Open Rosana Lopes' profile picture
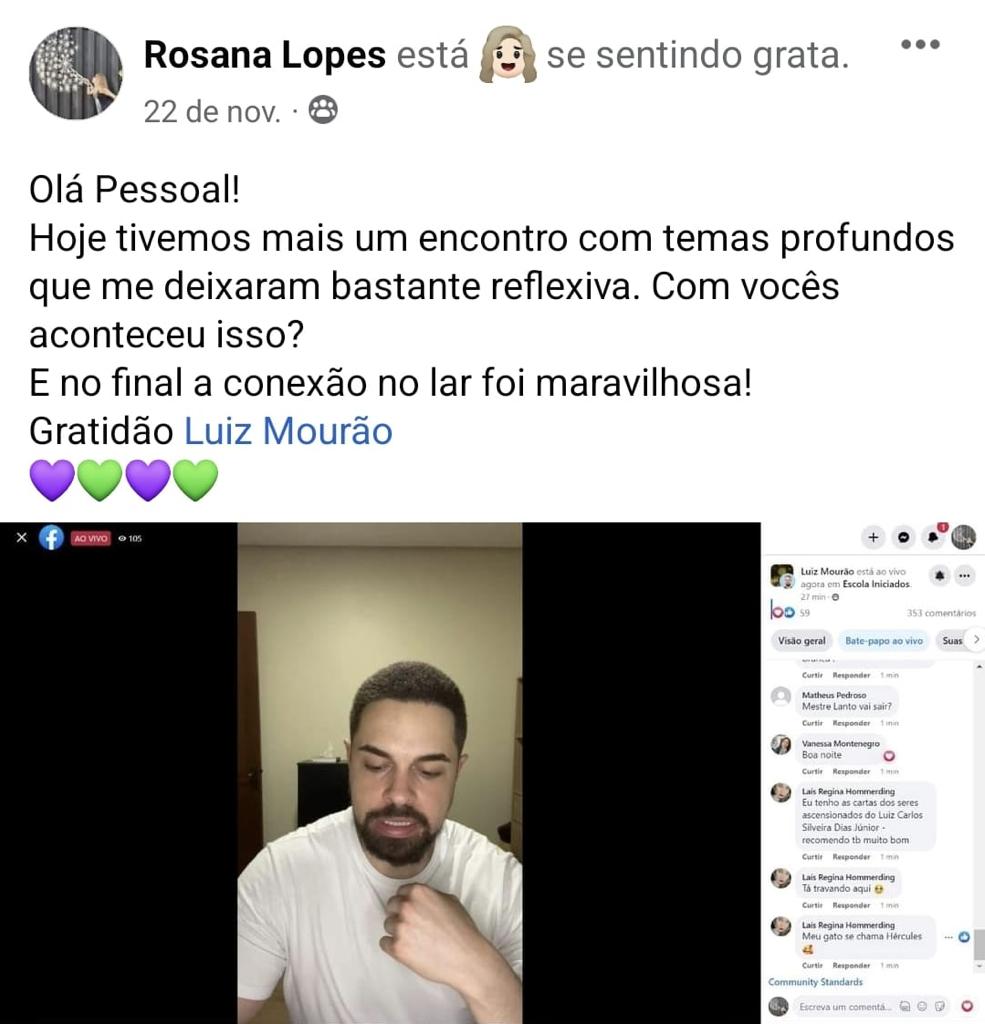 point(76,73)
